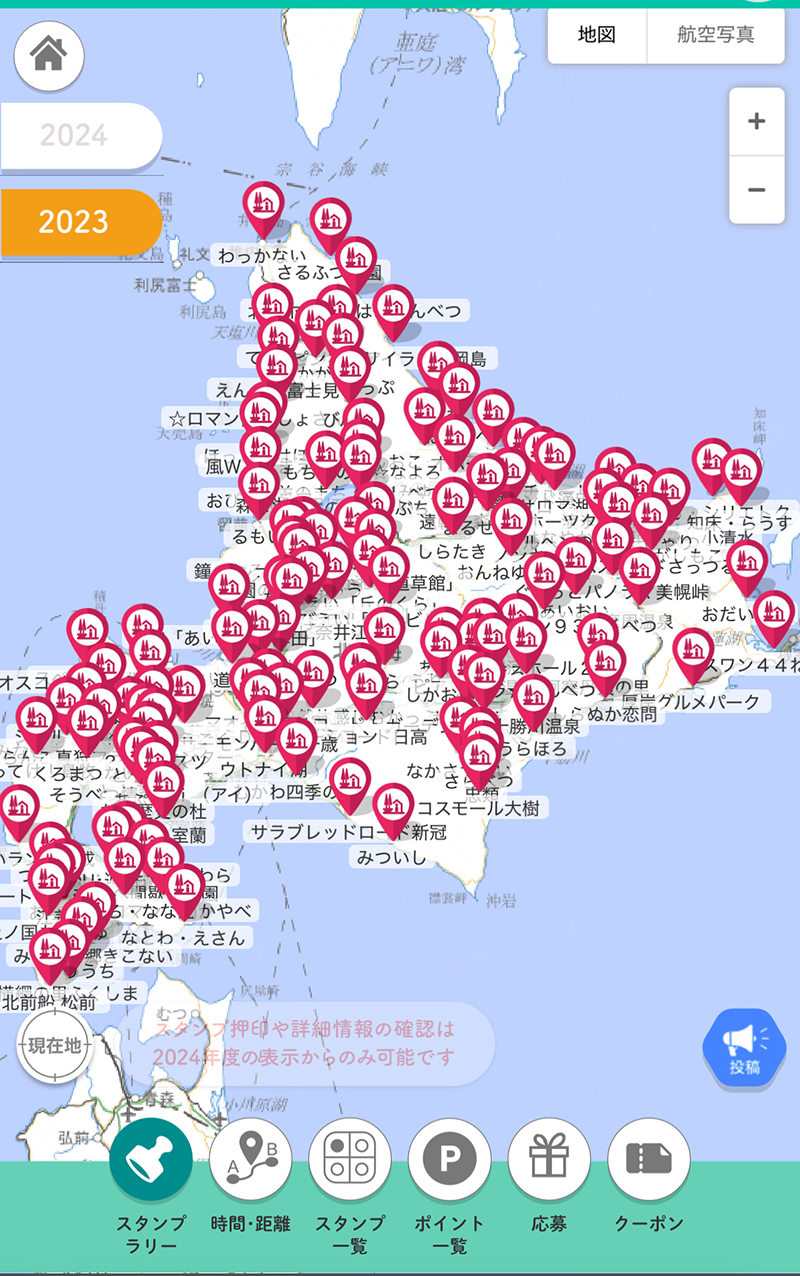Click the pin near スワン44ねむろ

691,651
